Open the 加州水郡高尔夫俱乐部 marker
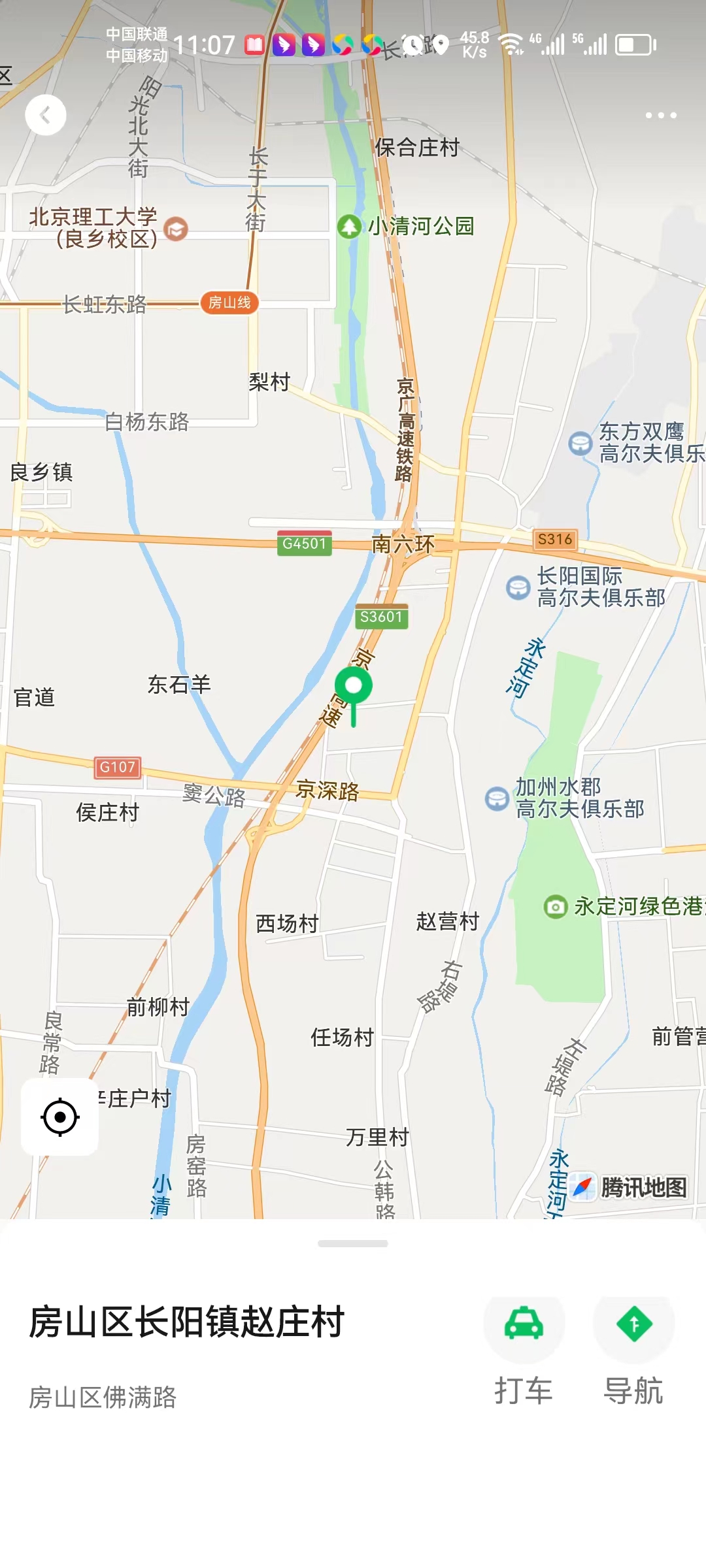The width and height of the screenshot is (706, 1568). pos(497,798)
